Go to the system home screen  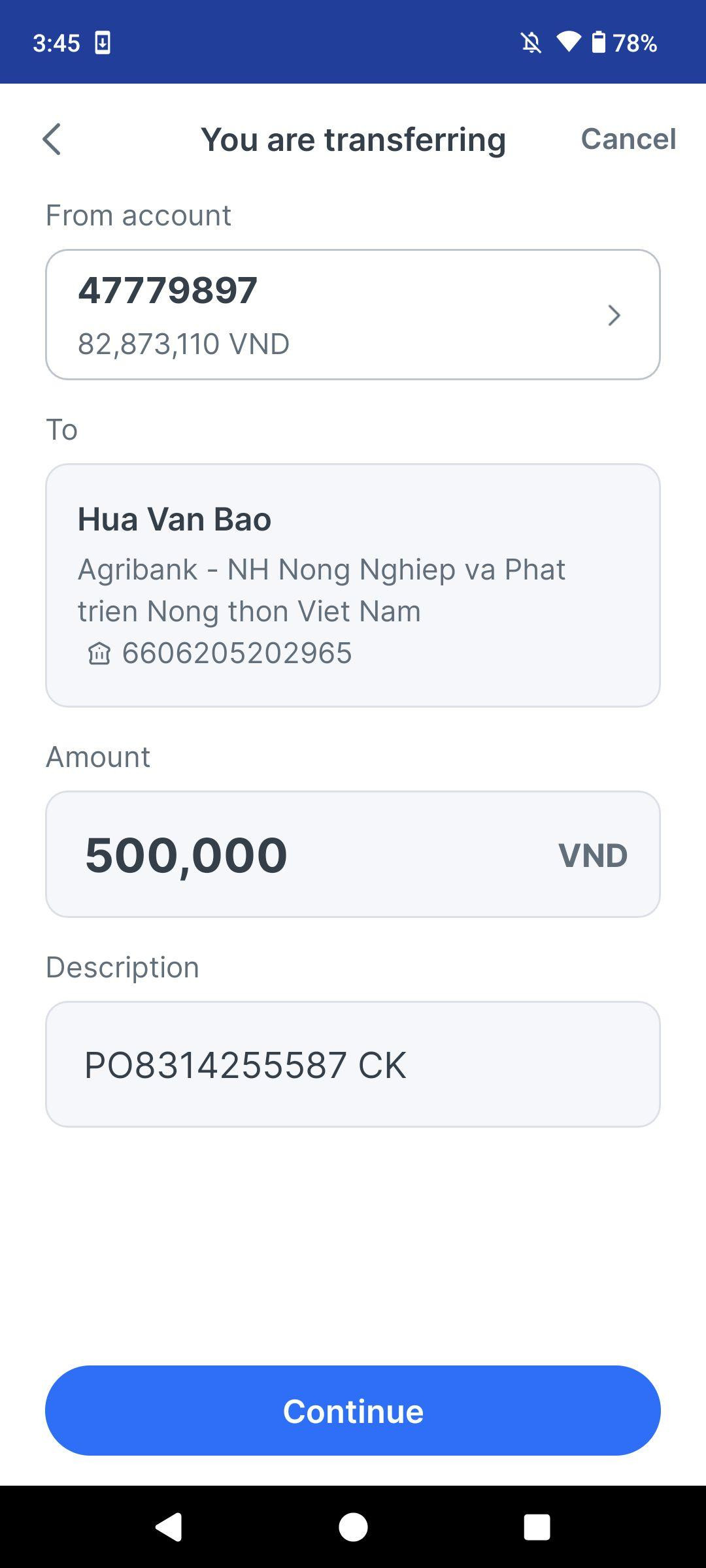pos(353,1527)
